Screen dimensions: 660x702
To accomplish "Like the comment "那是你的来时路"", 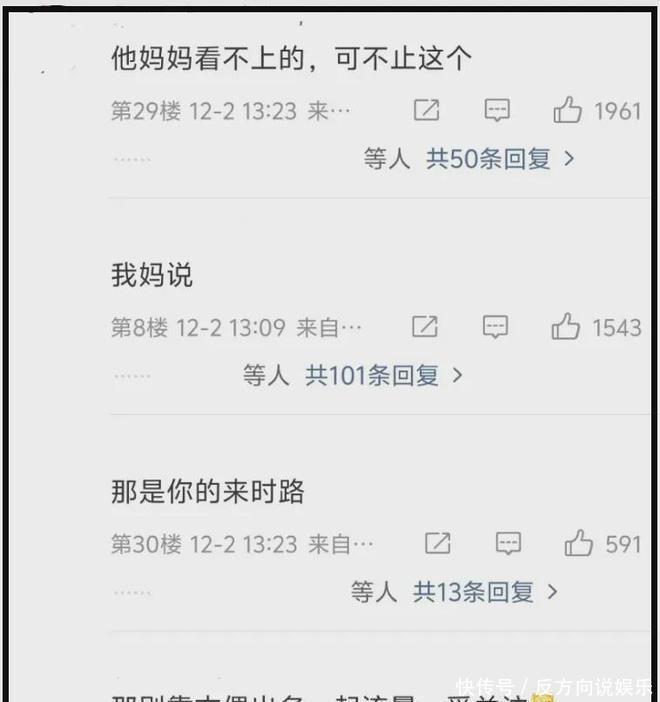I will coord(578,543).
